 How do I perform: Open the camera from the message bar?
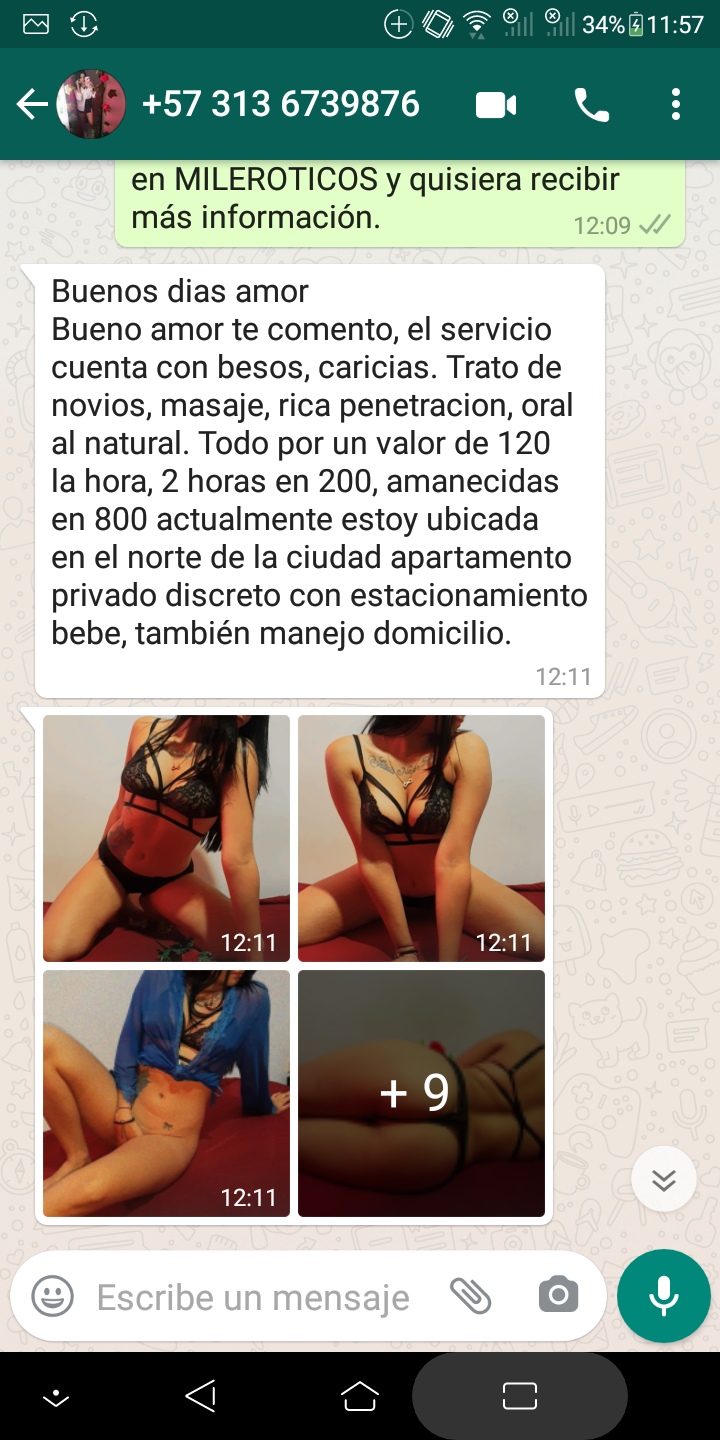point(558,1297)
